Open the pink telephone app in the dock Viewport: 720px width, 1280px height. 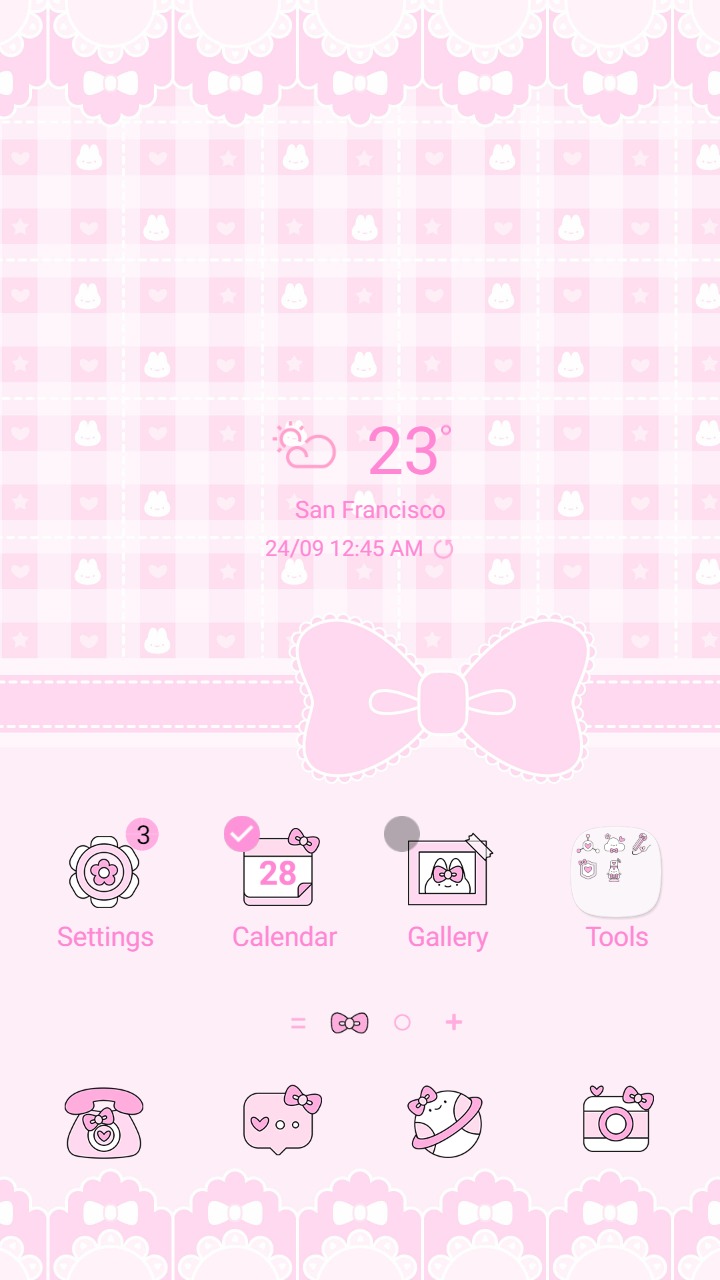point(104,1122)
